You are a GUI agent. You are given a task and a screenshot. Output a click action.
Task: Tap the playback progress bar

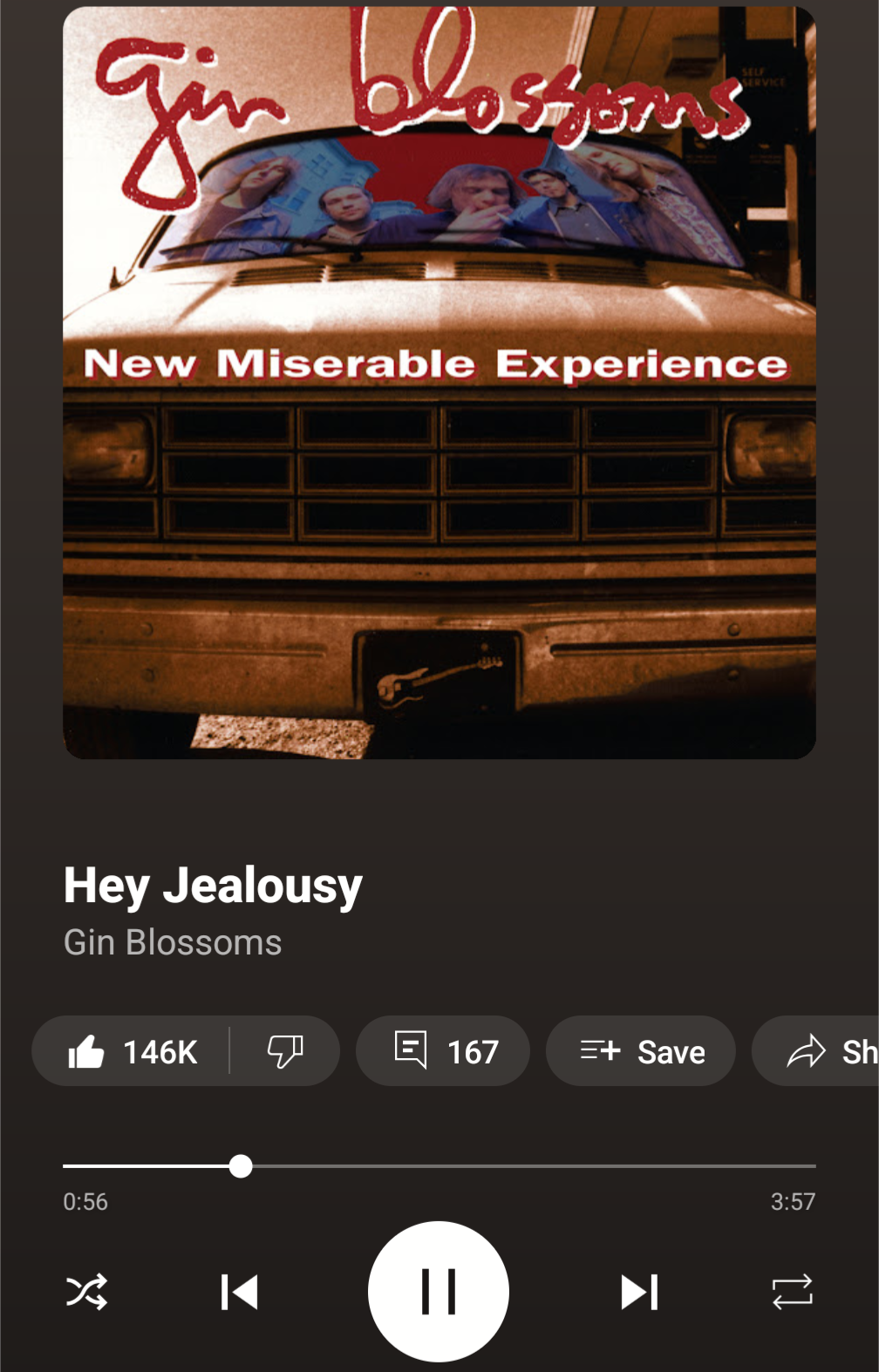[x=439, y=1166]
